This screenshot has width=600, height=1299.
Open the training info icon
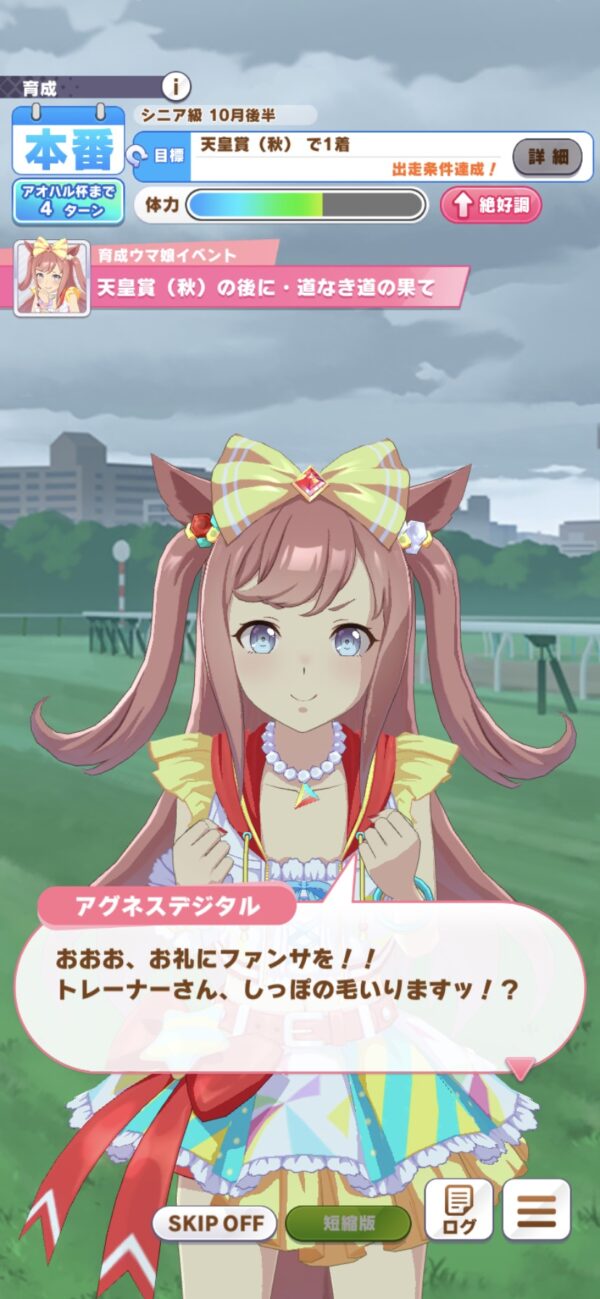click(x=176, y=87)
